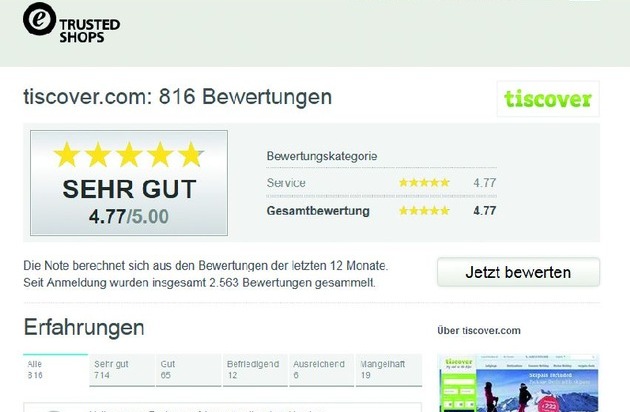Viewport: 630px width, 412px height.
Task: Tap the Jetzt bewerten button
Action: pyautogui.click(x=518, y=272)
